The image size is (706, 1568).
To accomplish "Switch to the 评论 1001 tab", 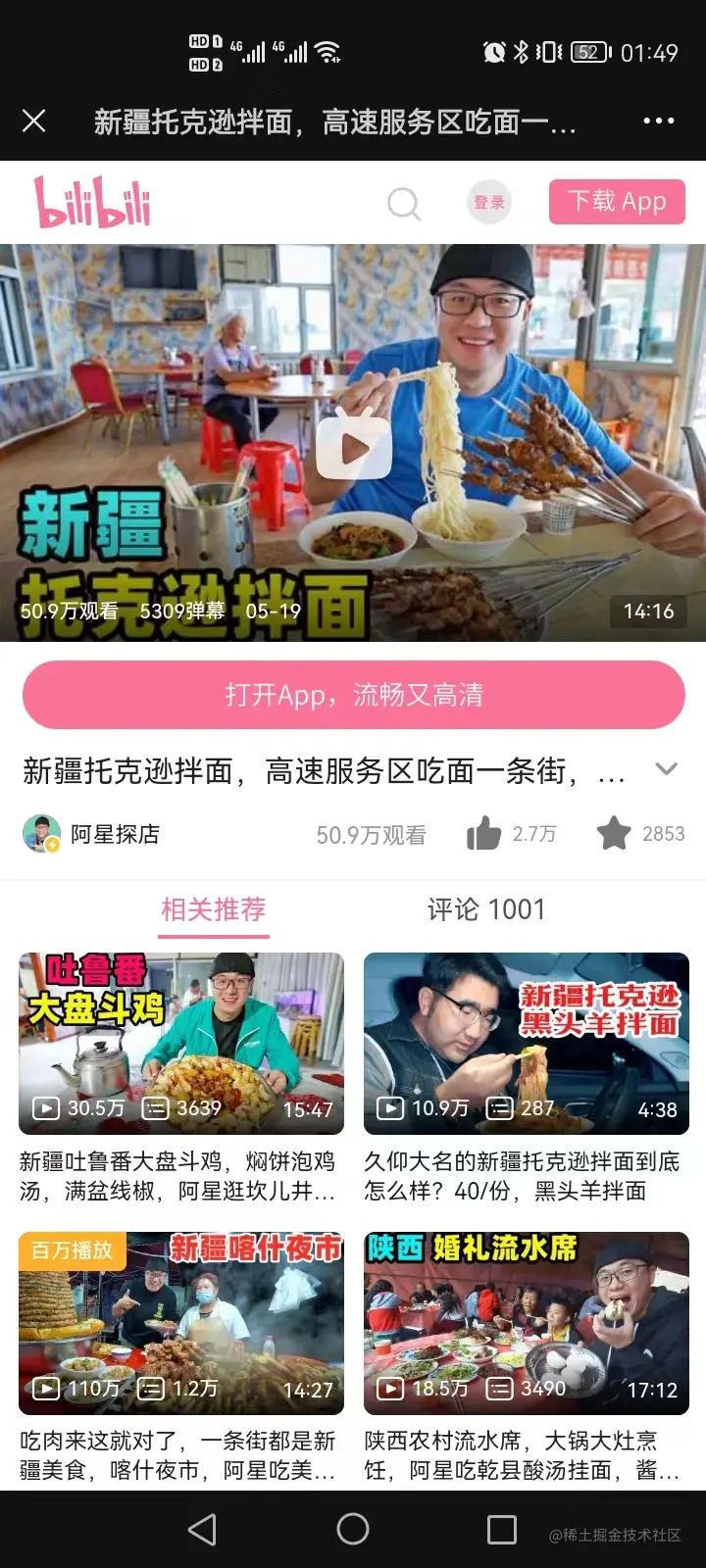I will (485, 909).
